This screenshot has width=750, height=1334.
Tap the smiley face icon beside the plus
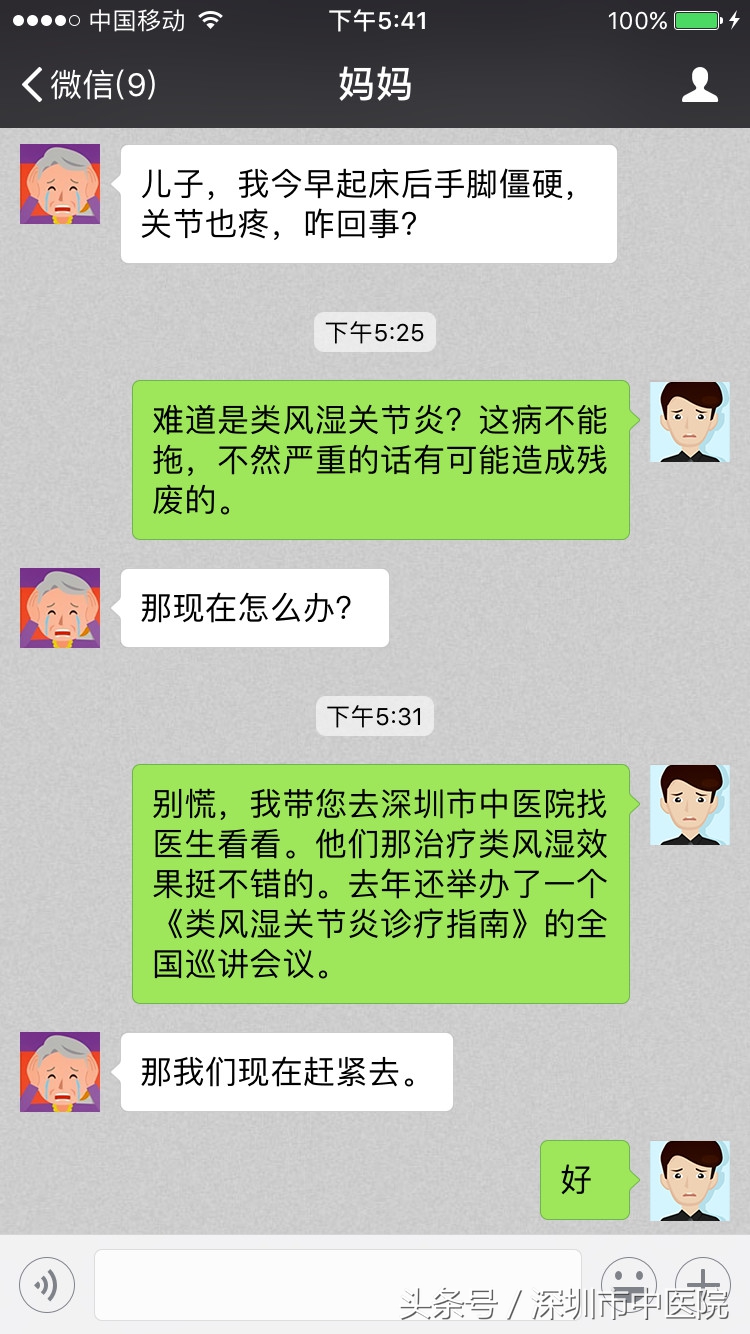(630, 1283)
